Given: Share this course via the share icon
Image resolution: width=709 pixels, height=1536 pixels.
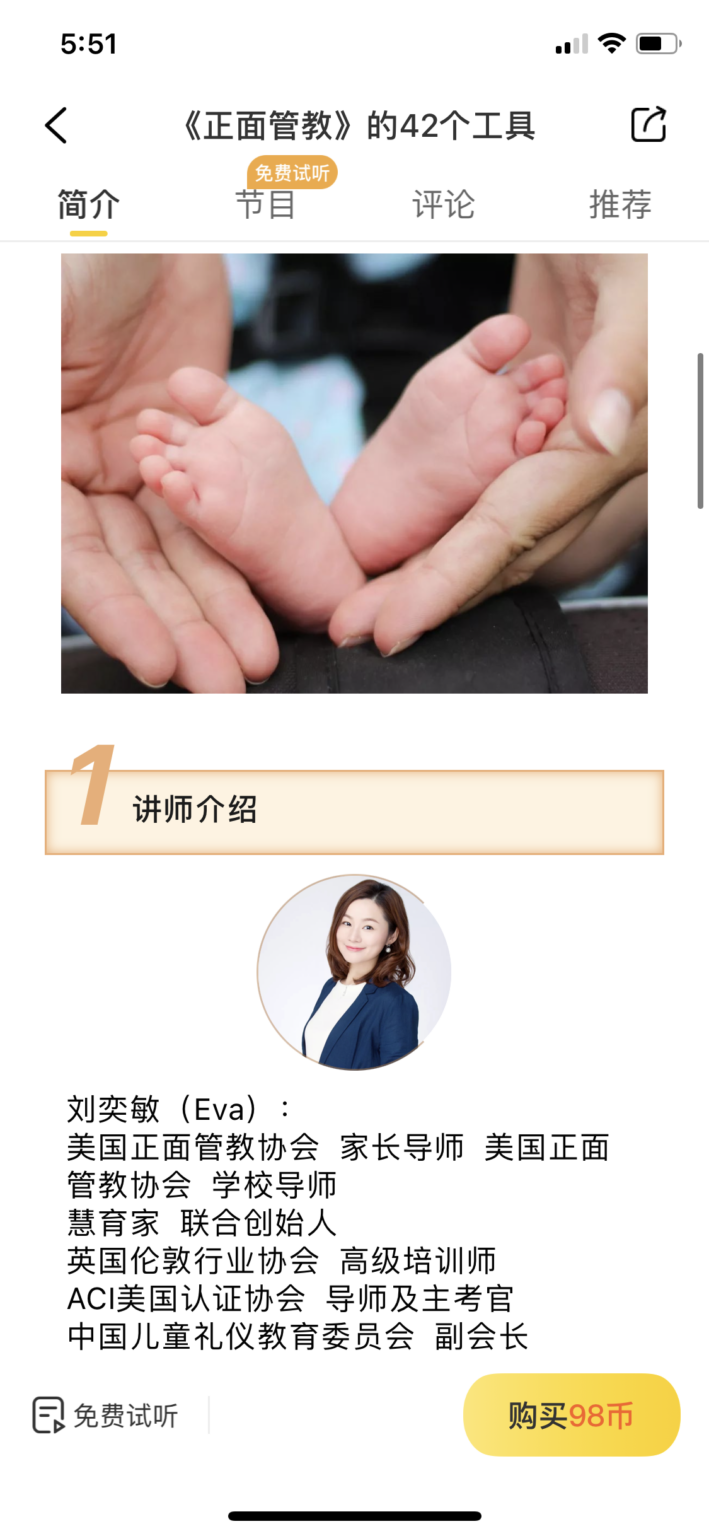Looking at the screenshot, I should pos(648,125).
